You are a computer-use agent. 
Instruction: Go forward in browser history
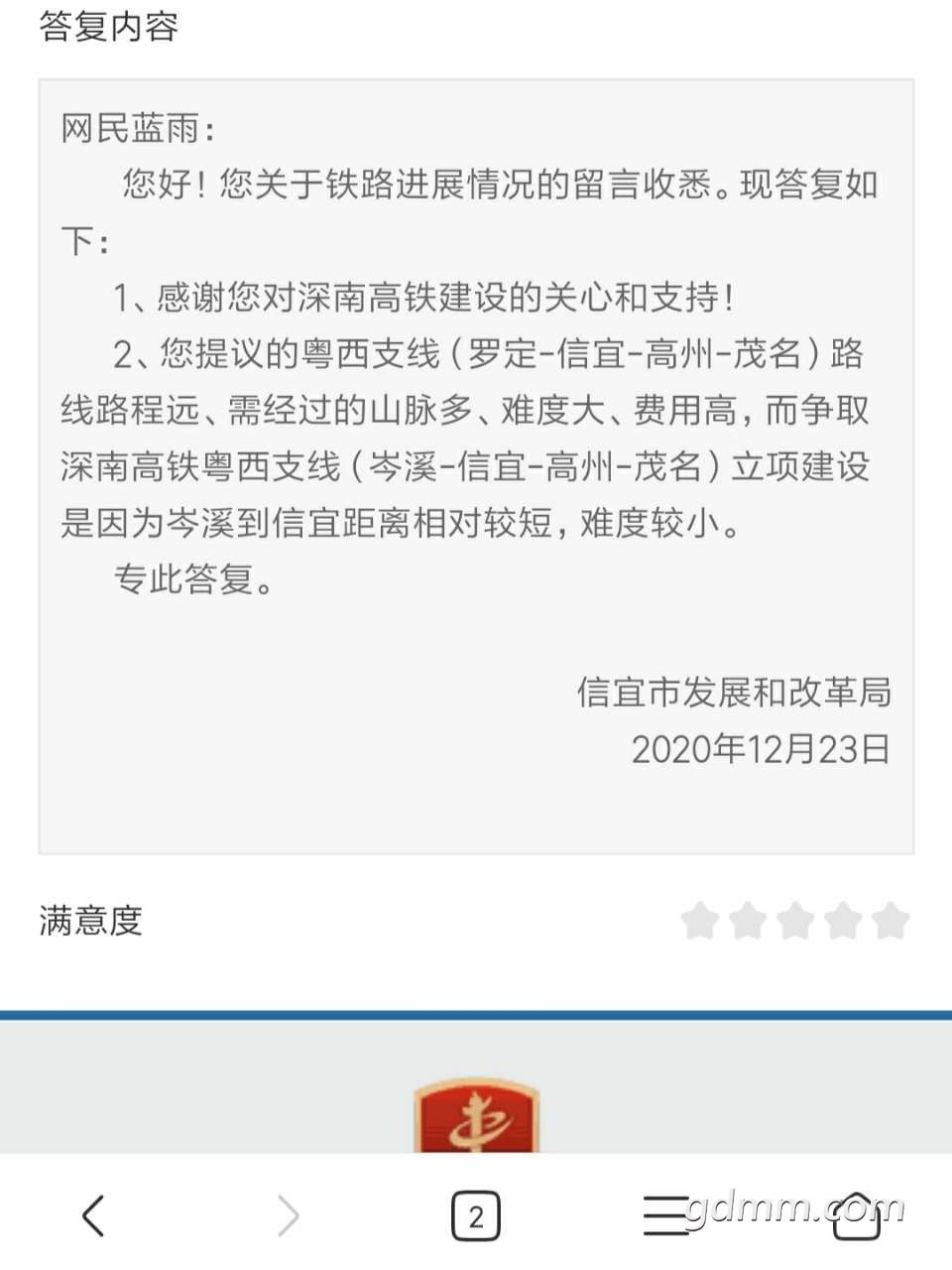(288, 1214)
